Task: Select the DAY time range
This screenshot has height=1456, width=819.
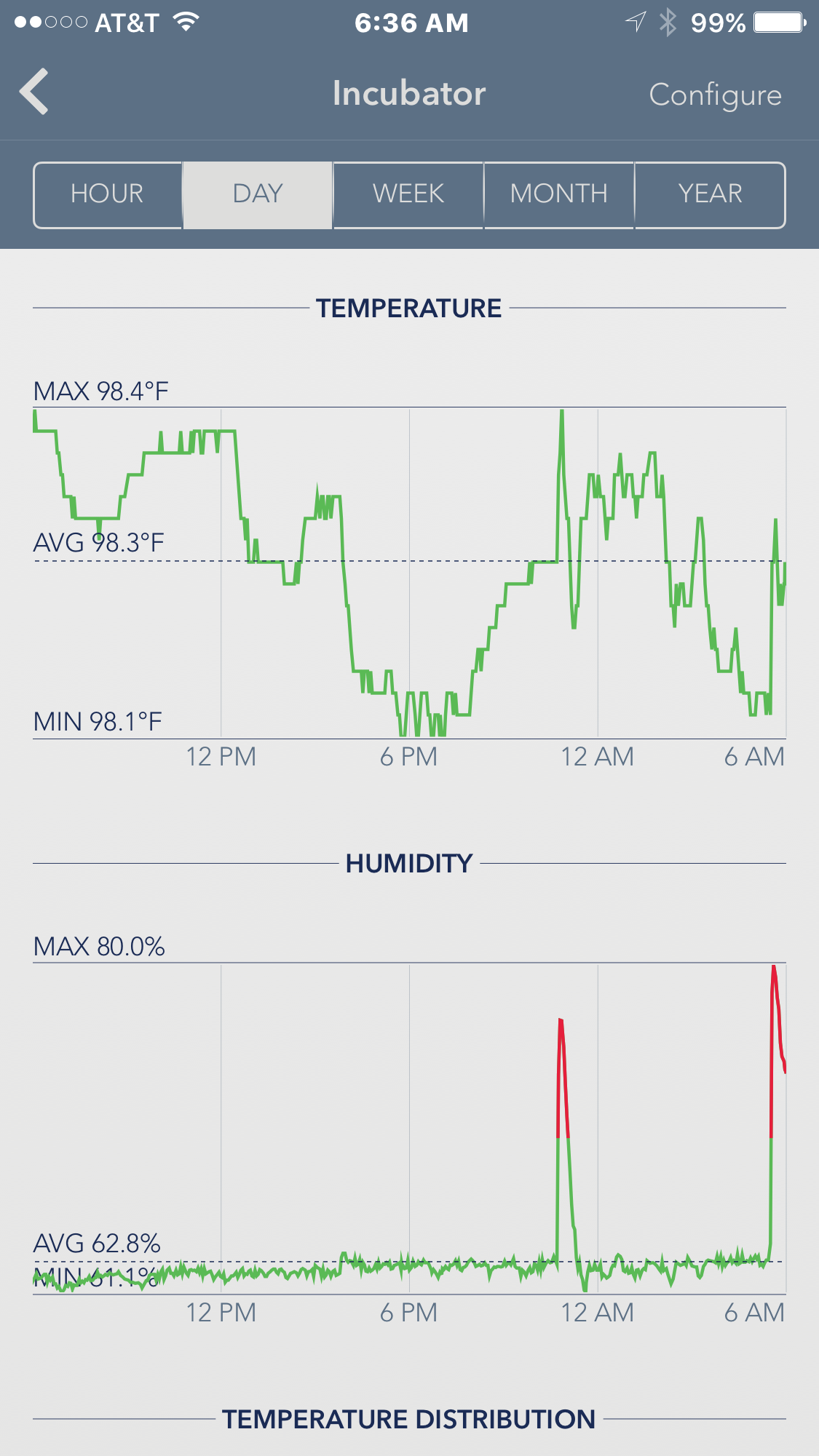Action: [258, 194]
